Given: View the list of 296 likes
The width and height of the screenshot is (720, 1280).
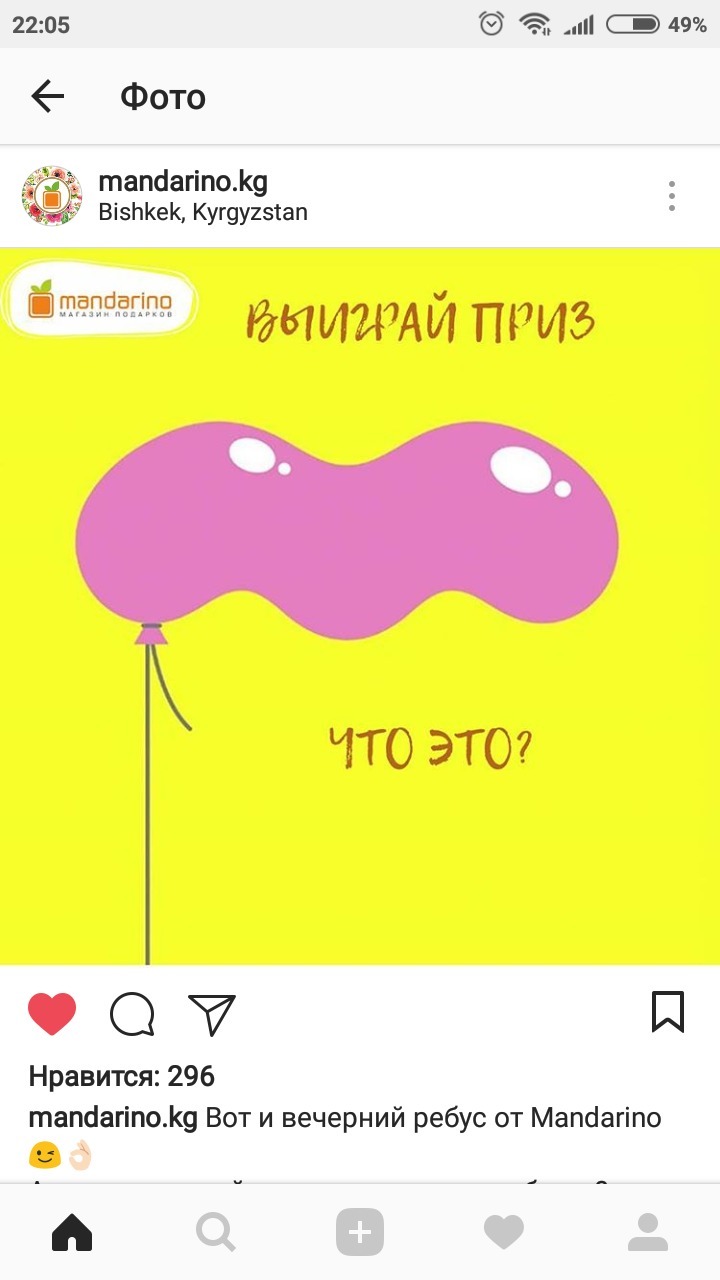Looking at the screenshot, I should pos(122,1076).
